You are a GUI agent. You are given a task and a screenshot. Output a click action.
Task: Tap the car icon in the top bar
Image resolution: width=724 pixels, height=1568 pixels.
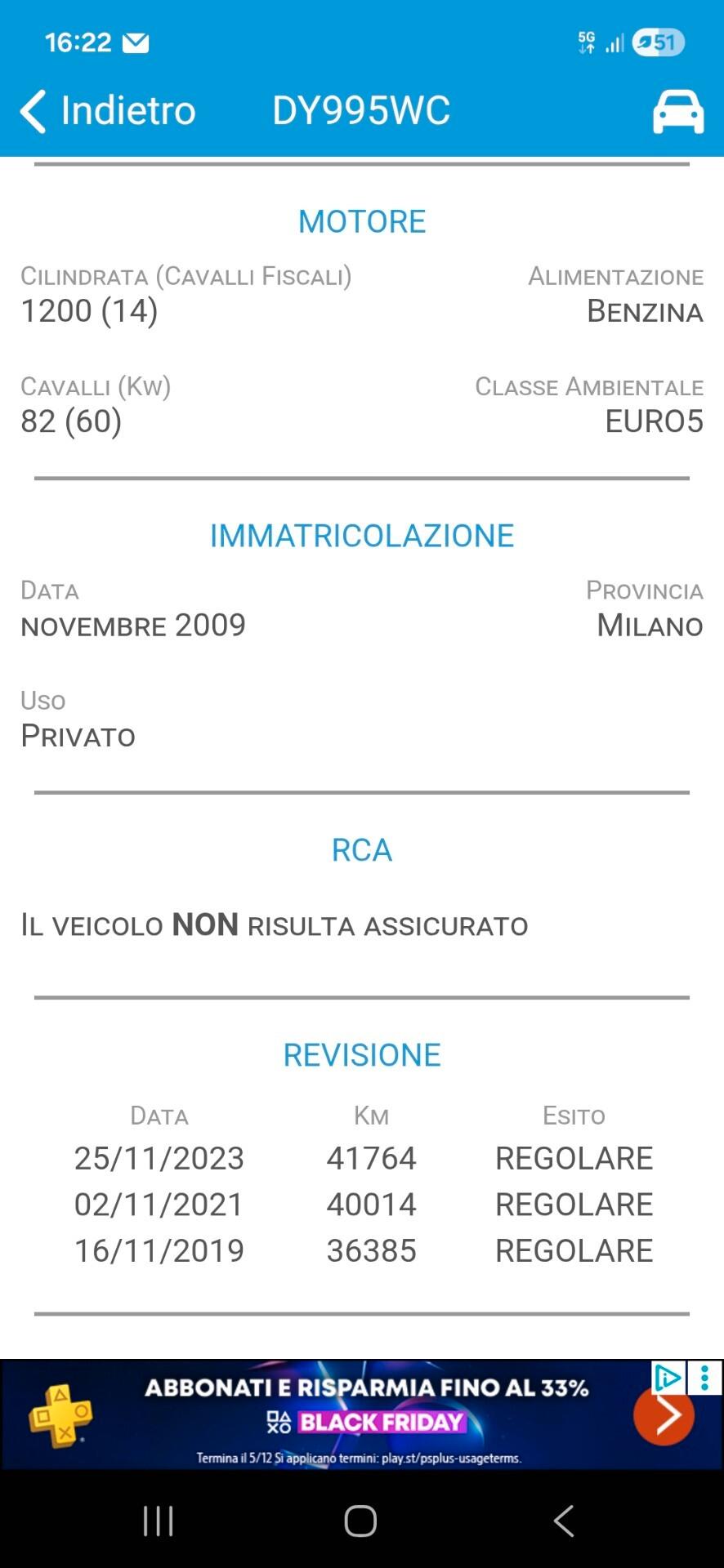pyautogui.click(x=678, y=110)
